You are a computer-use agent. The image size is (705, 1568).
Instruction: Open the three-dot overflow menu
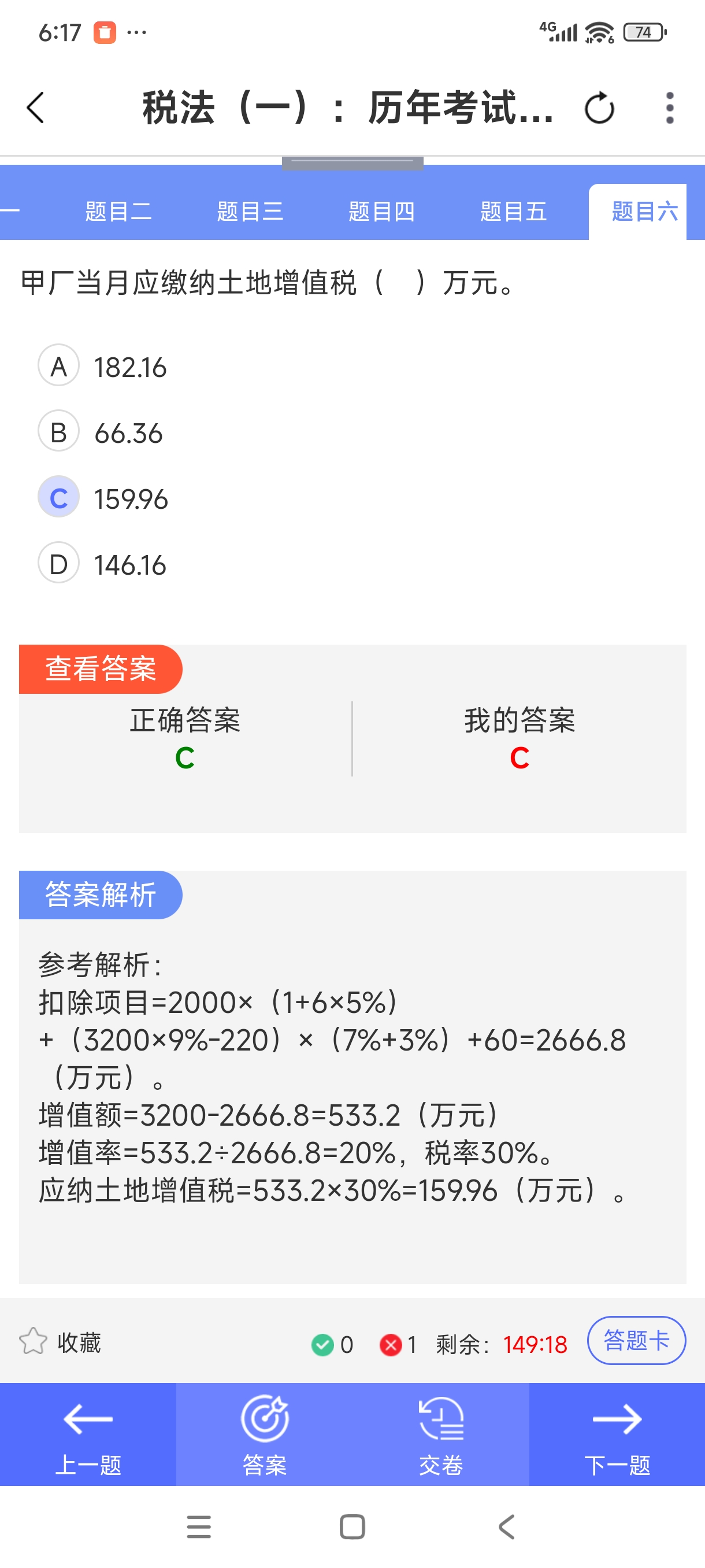click(x=669, y=108)
